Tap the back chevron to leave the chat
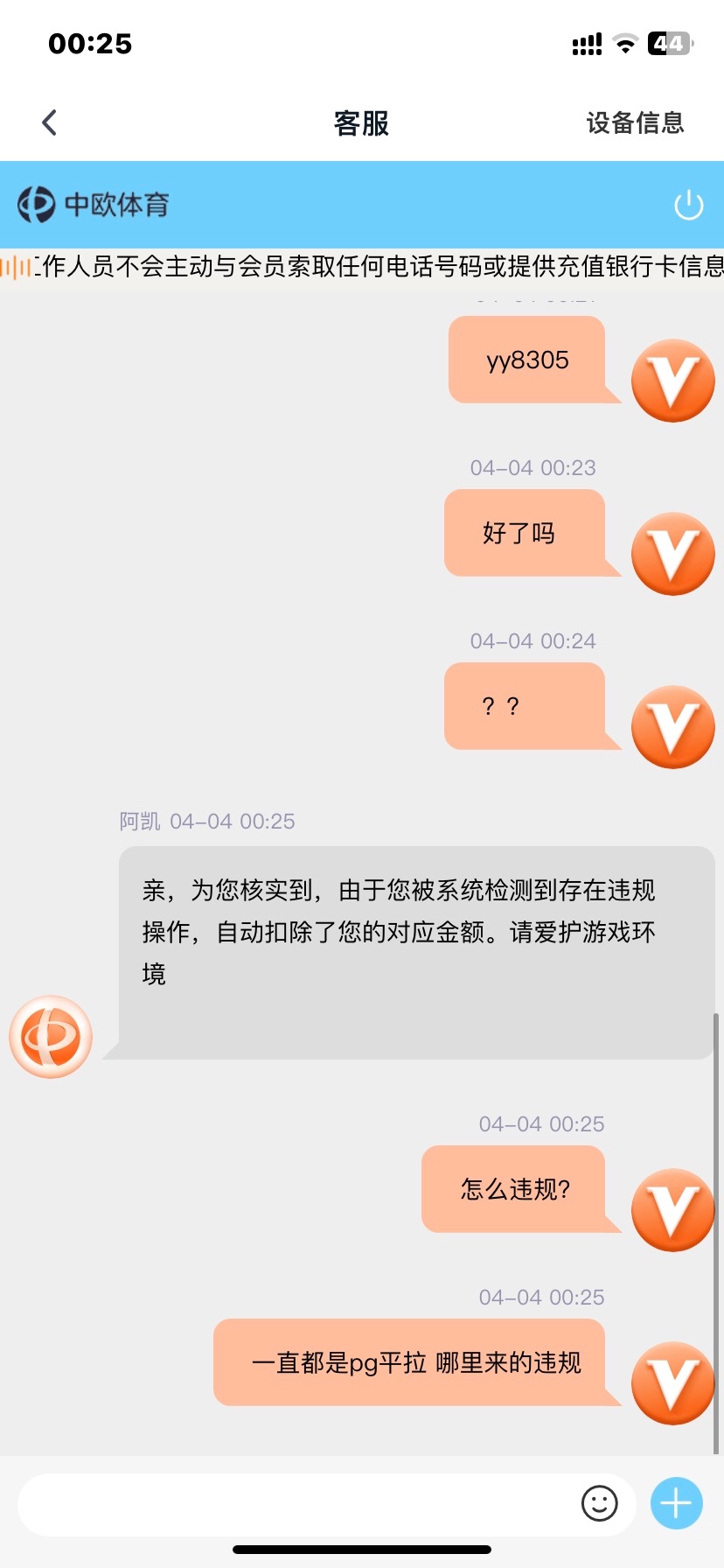The height and width of the screenshot is (1568, 724). click(49, 122)
